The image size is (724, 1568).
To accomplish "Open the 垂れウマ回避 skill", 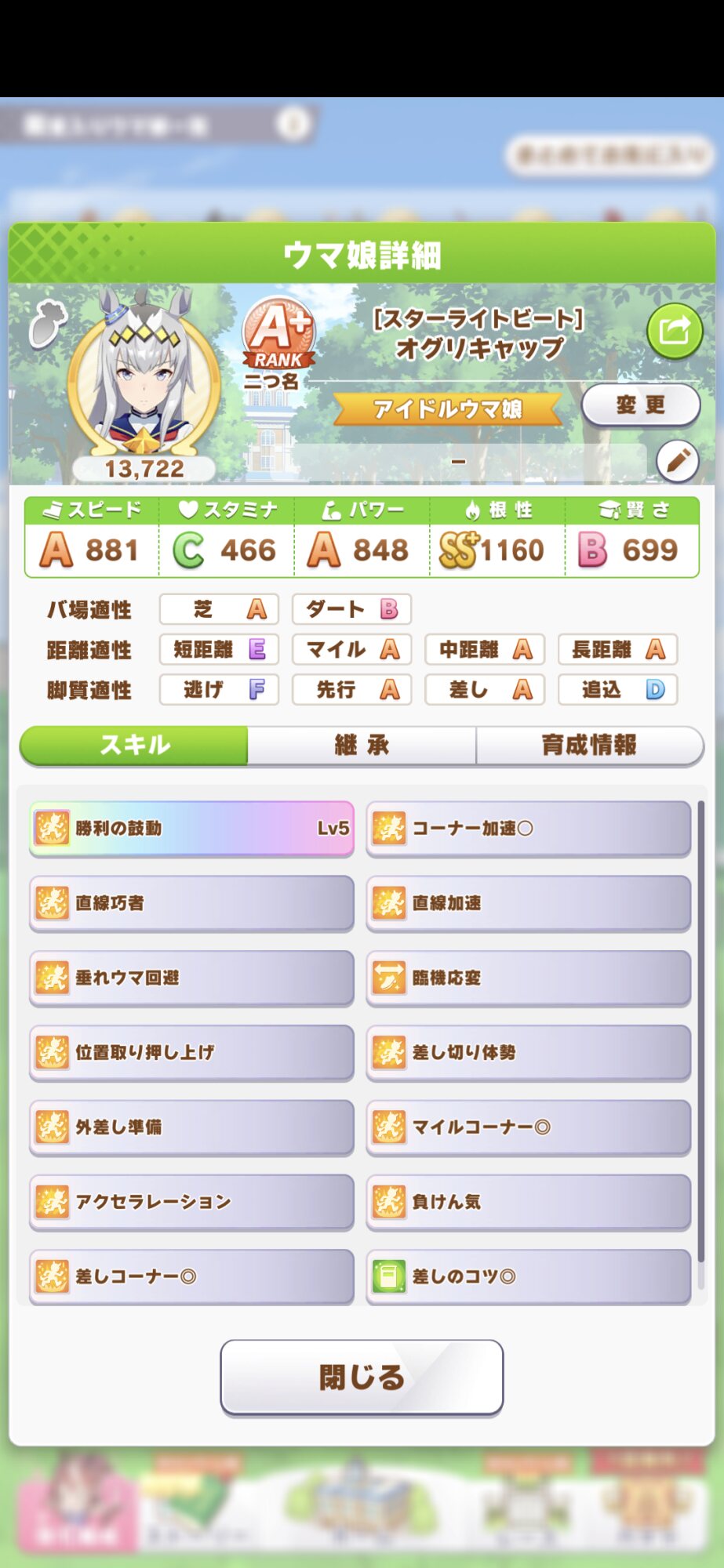I will coord(191,978).
